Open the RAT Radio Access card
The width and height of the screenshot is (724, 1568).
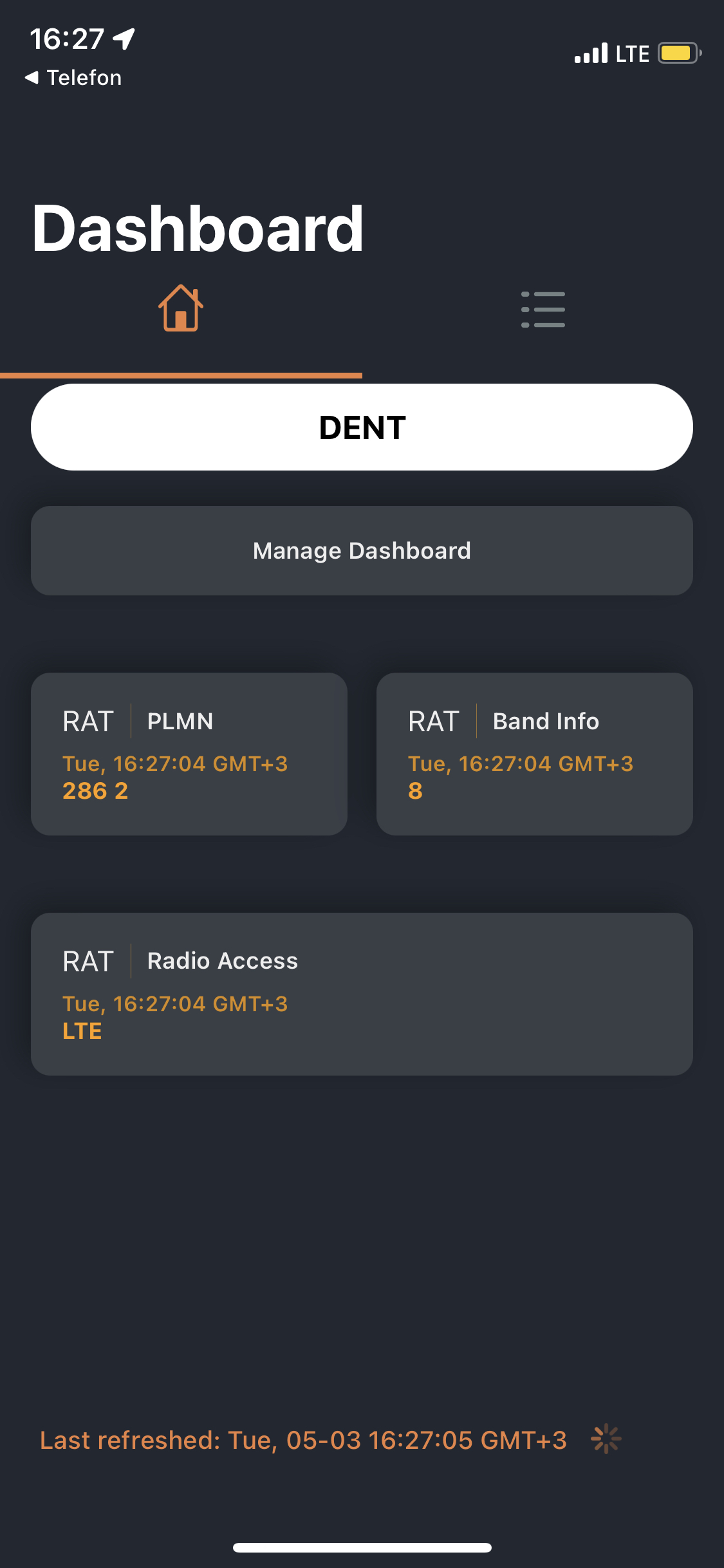point(362,994)
